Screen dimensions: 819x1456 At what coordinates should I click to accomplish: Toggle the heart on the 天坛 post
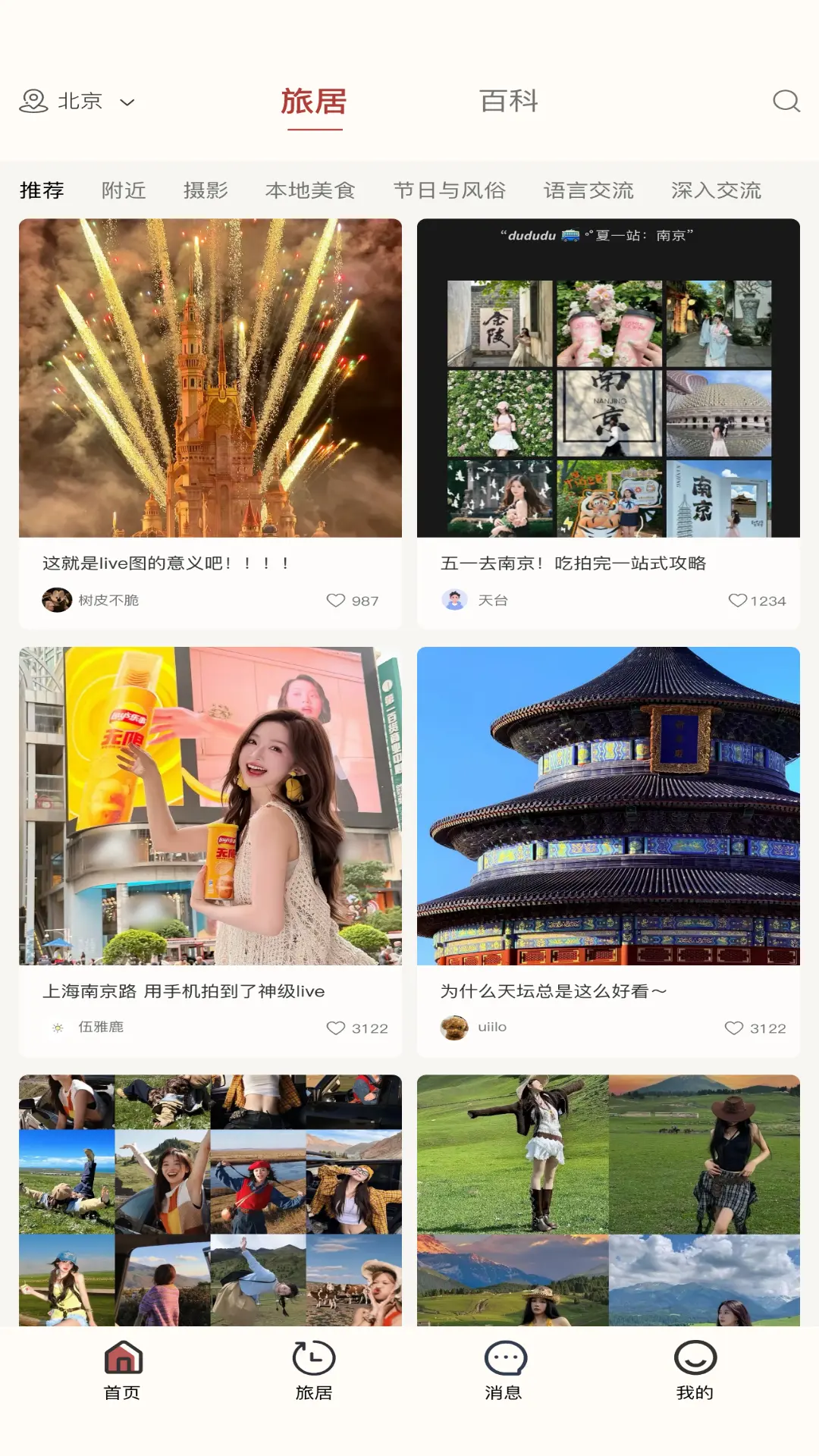coord(734,1028)
